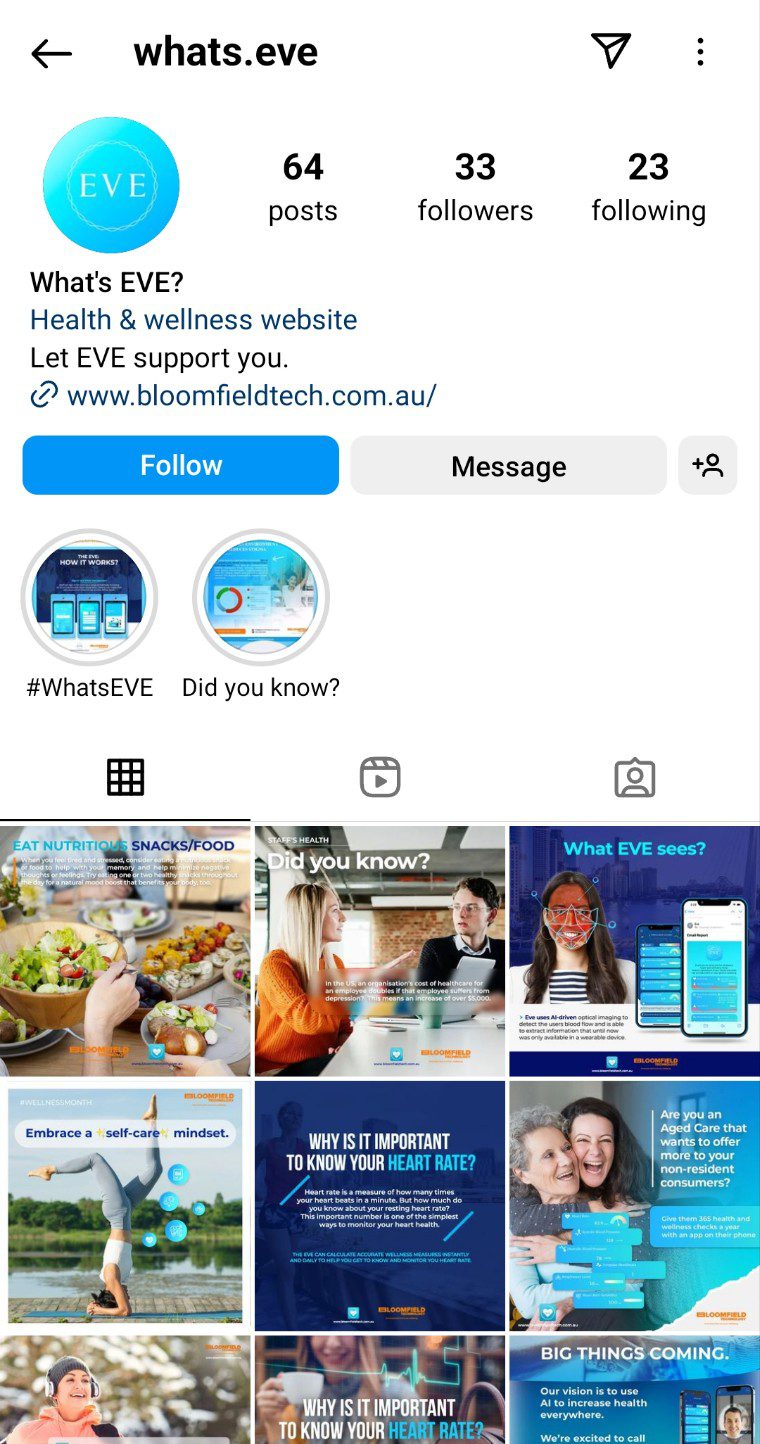Image resolution: width=760 pixels, height=1444 pixels.
Task: Open the Staff's Health Did you know post
Action: point(380,950)
